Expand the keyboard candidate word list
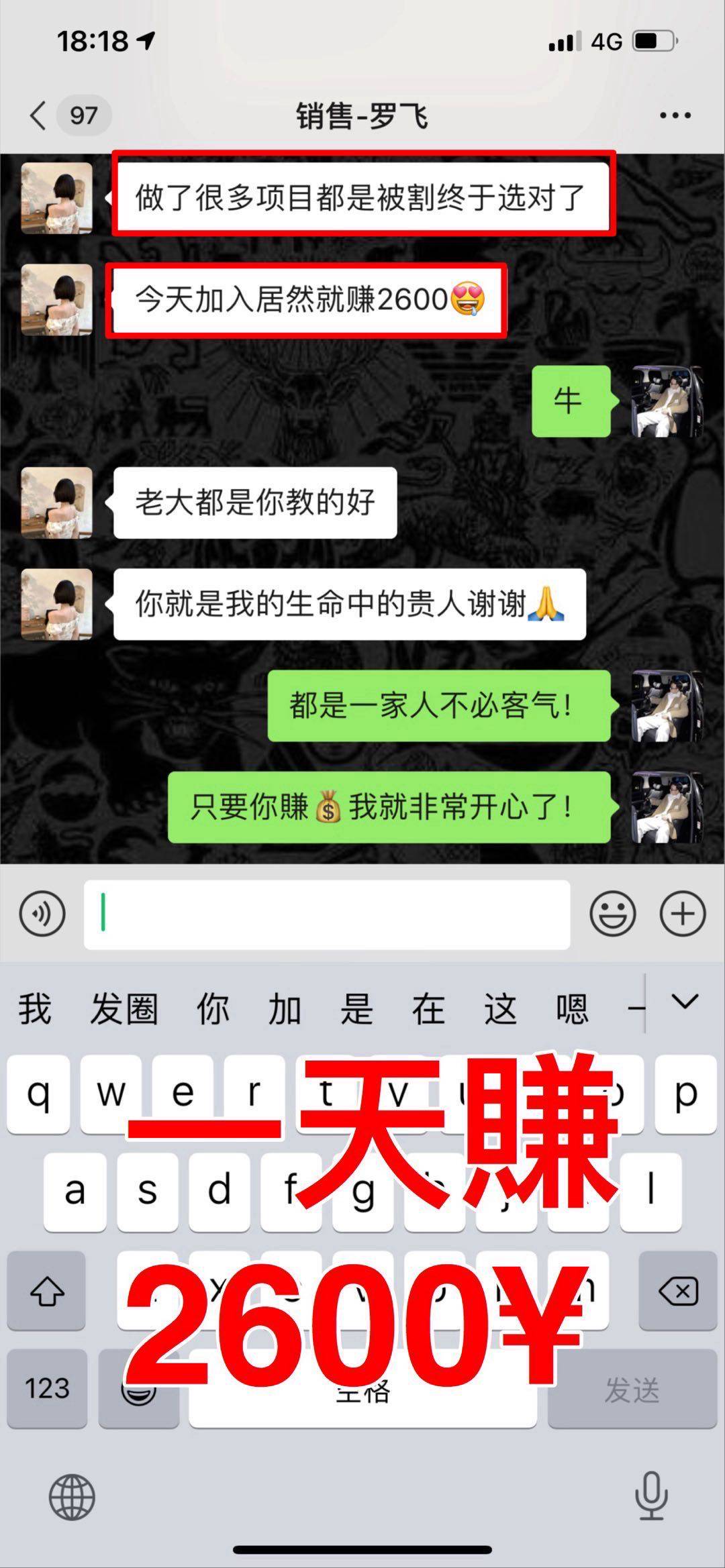725x1568 pixels. point(685,1002)
